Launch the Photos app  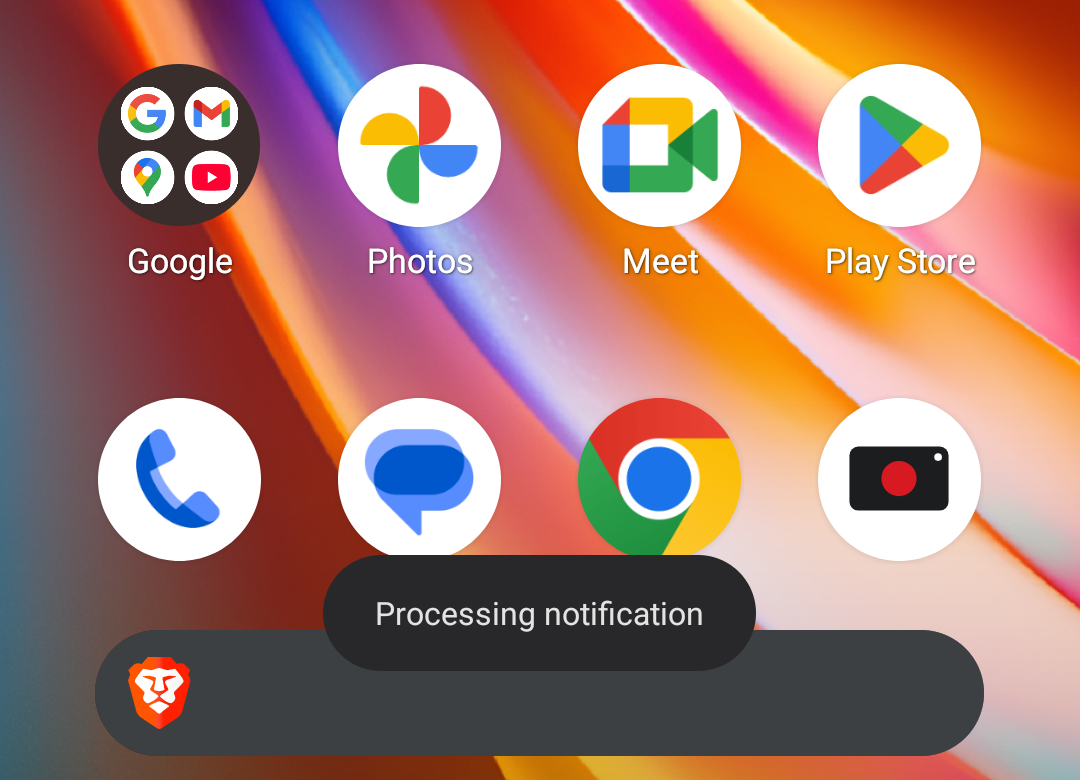(419, 146)
